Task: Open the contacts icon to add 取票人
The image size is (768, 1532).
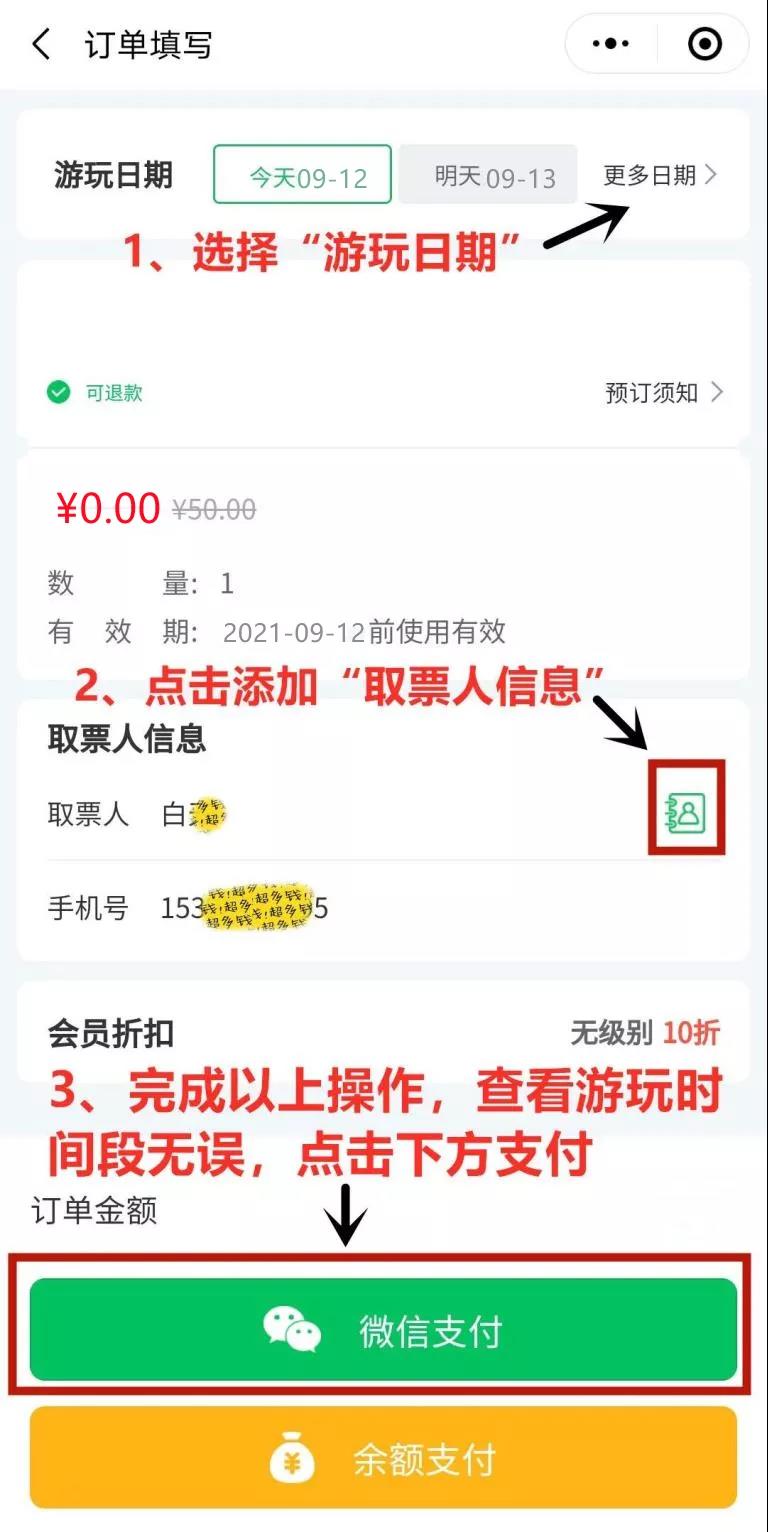Action: pos(686,814)
